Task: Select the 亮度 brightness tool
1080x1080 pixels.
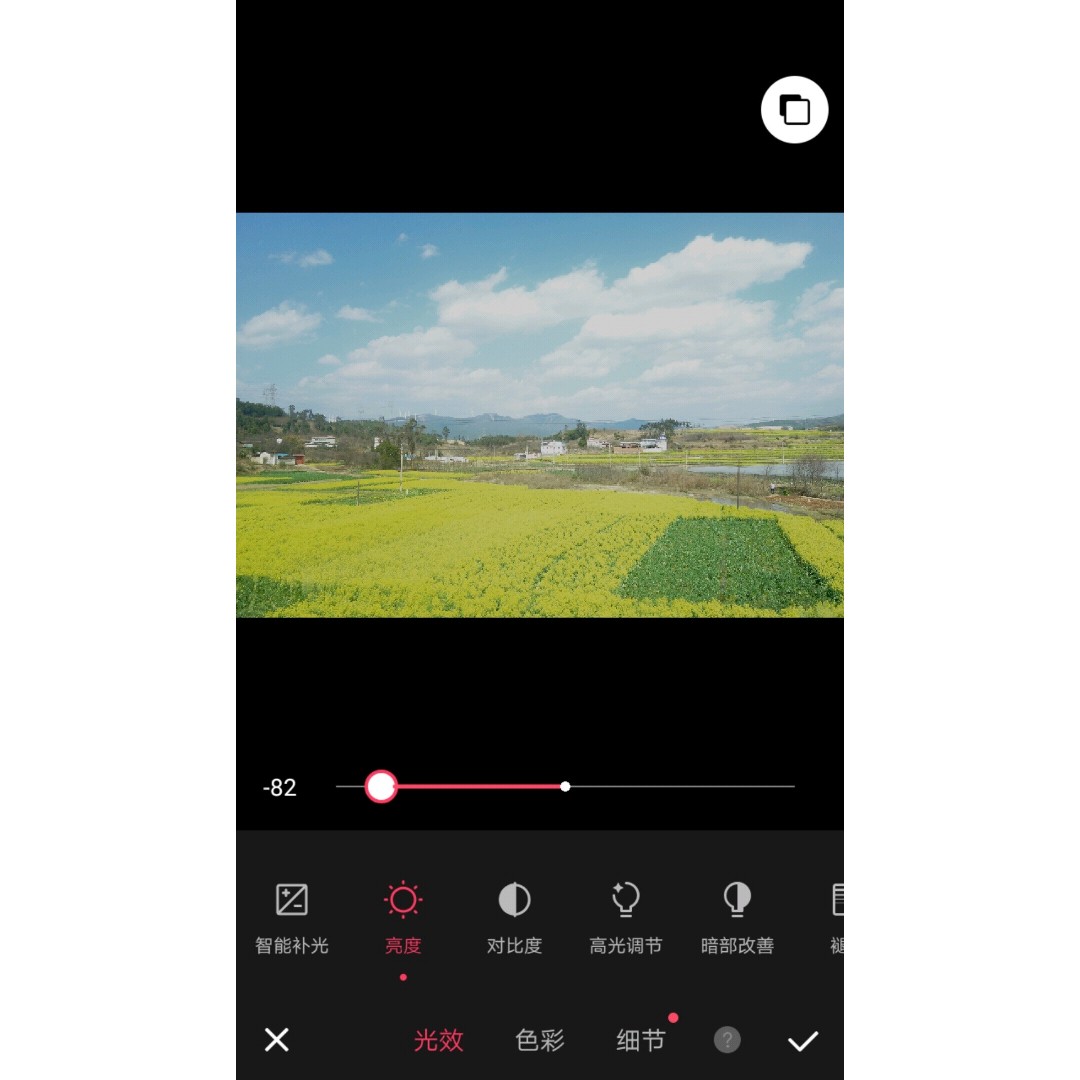Action: (x=403, y=917)
